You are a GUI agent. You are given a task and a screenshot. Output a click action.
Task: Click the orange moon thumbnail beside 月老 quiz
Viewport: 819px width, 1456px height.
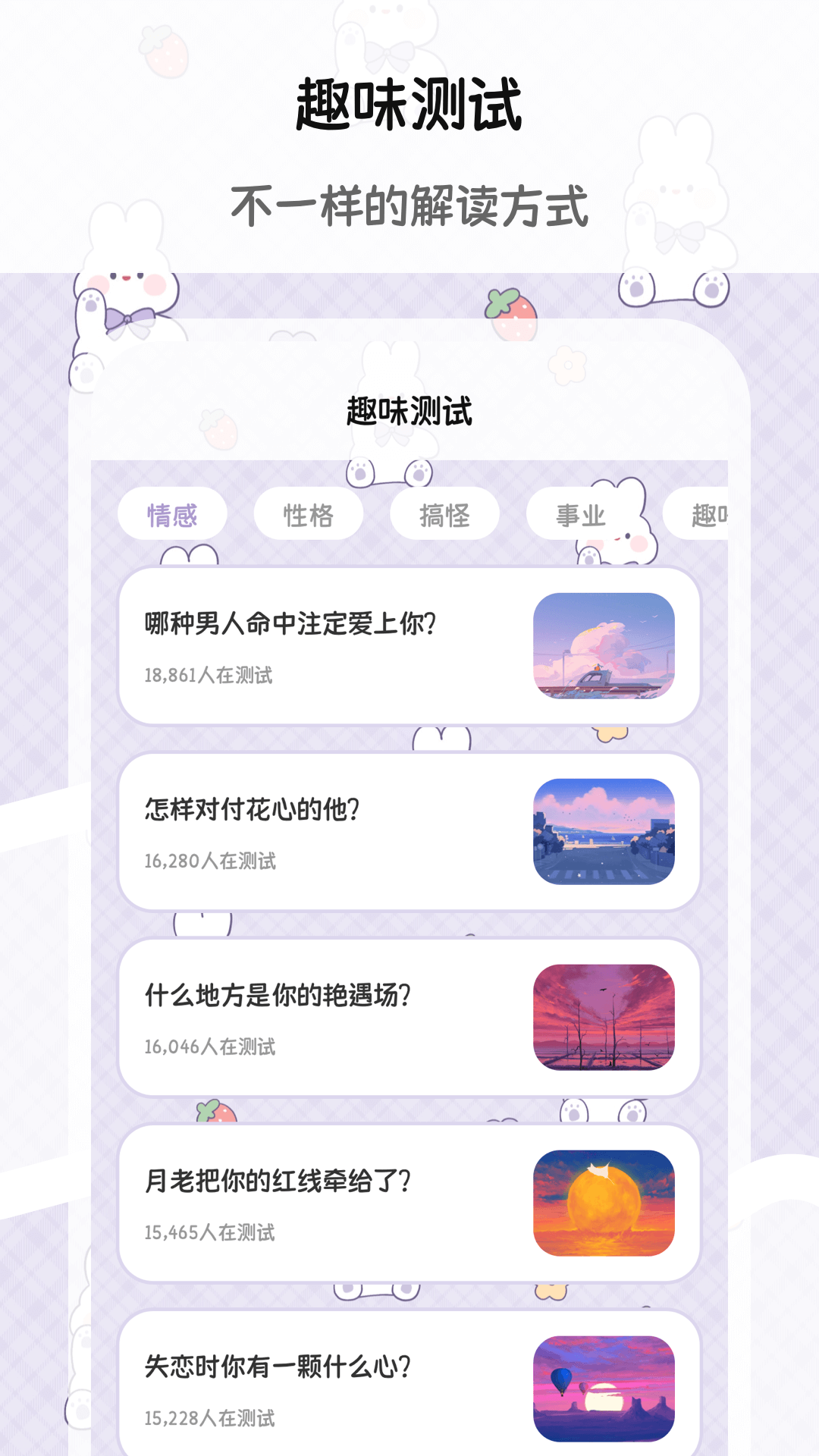(x=604, y=1204)
